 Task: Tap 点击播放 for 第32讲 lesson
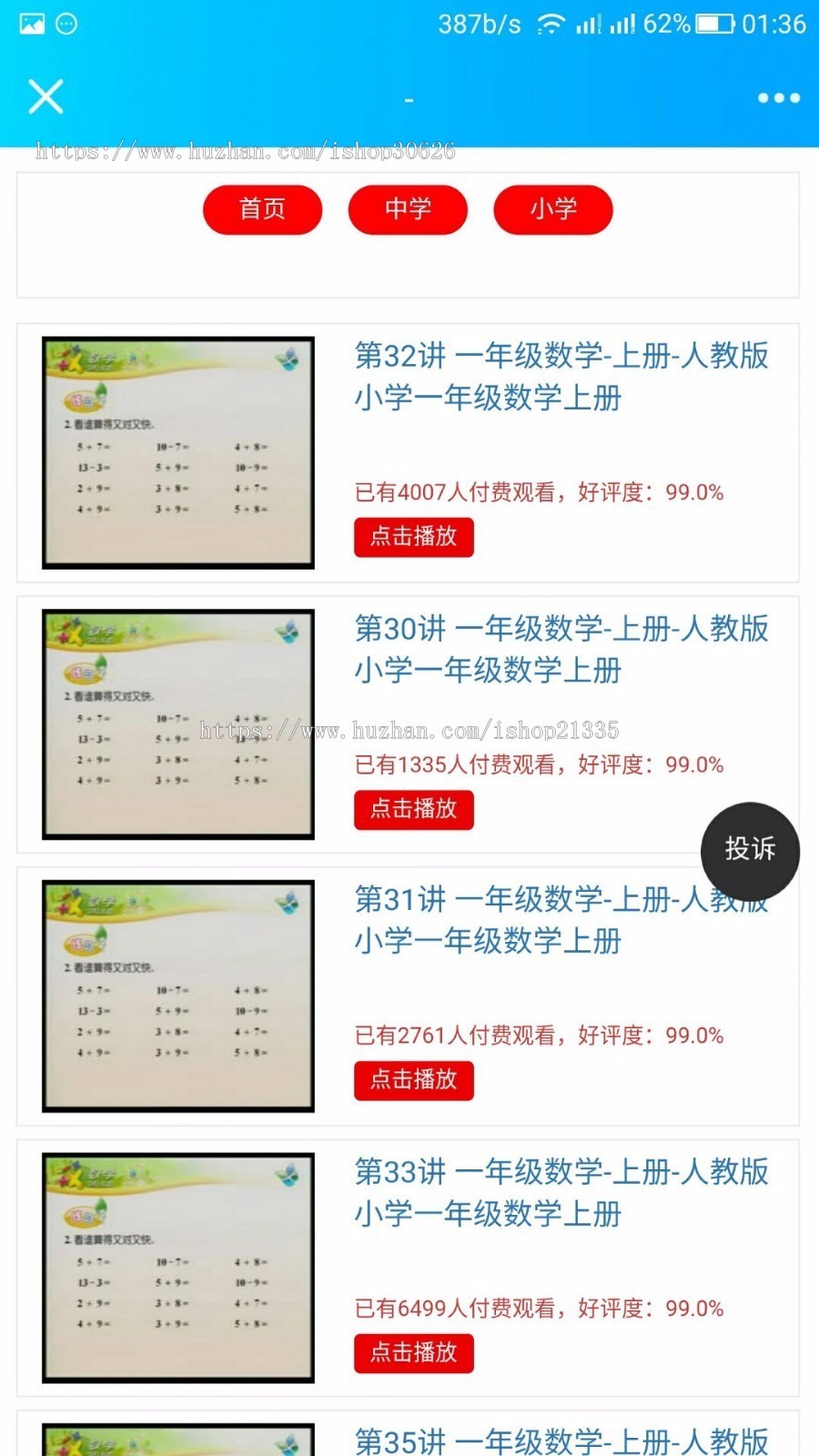pos(413,537)
